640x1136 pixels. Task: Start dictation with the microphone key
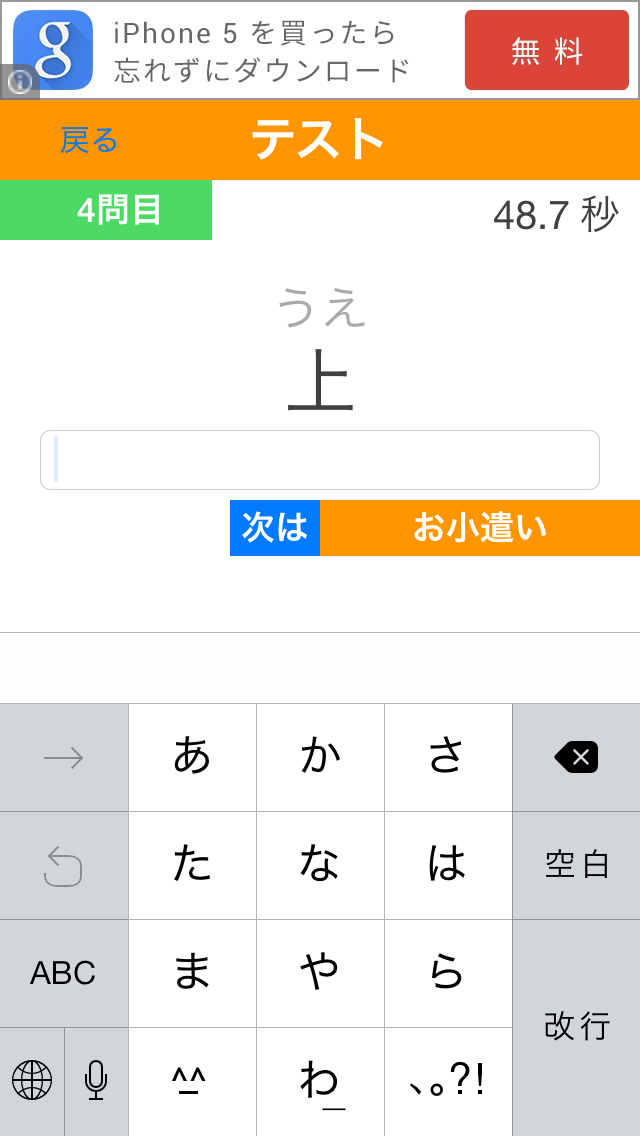pos(96,1081)
